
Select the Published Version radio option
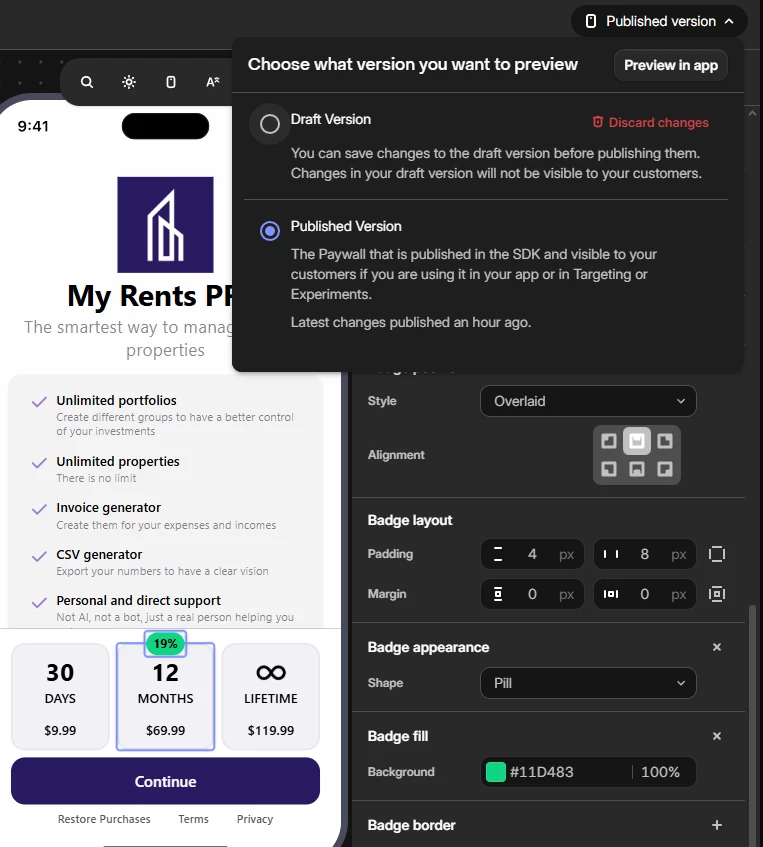pyautogui.click(x=270, y=231)
